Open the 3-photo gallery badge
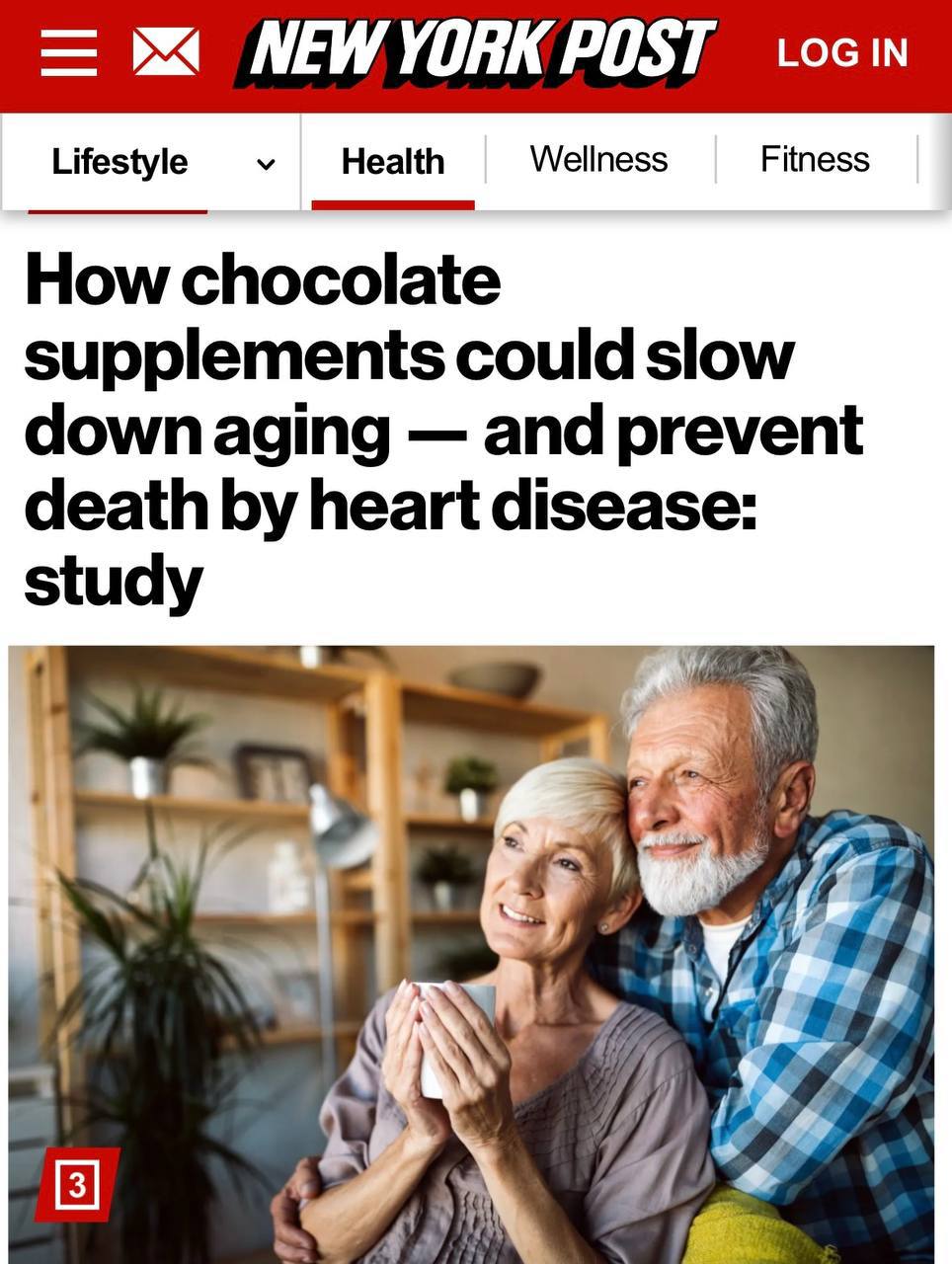 [77, 1182]
